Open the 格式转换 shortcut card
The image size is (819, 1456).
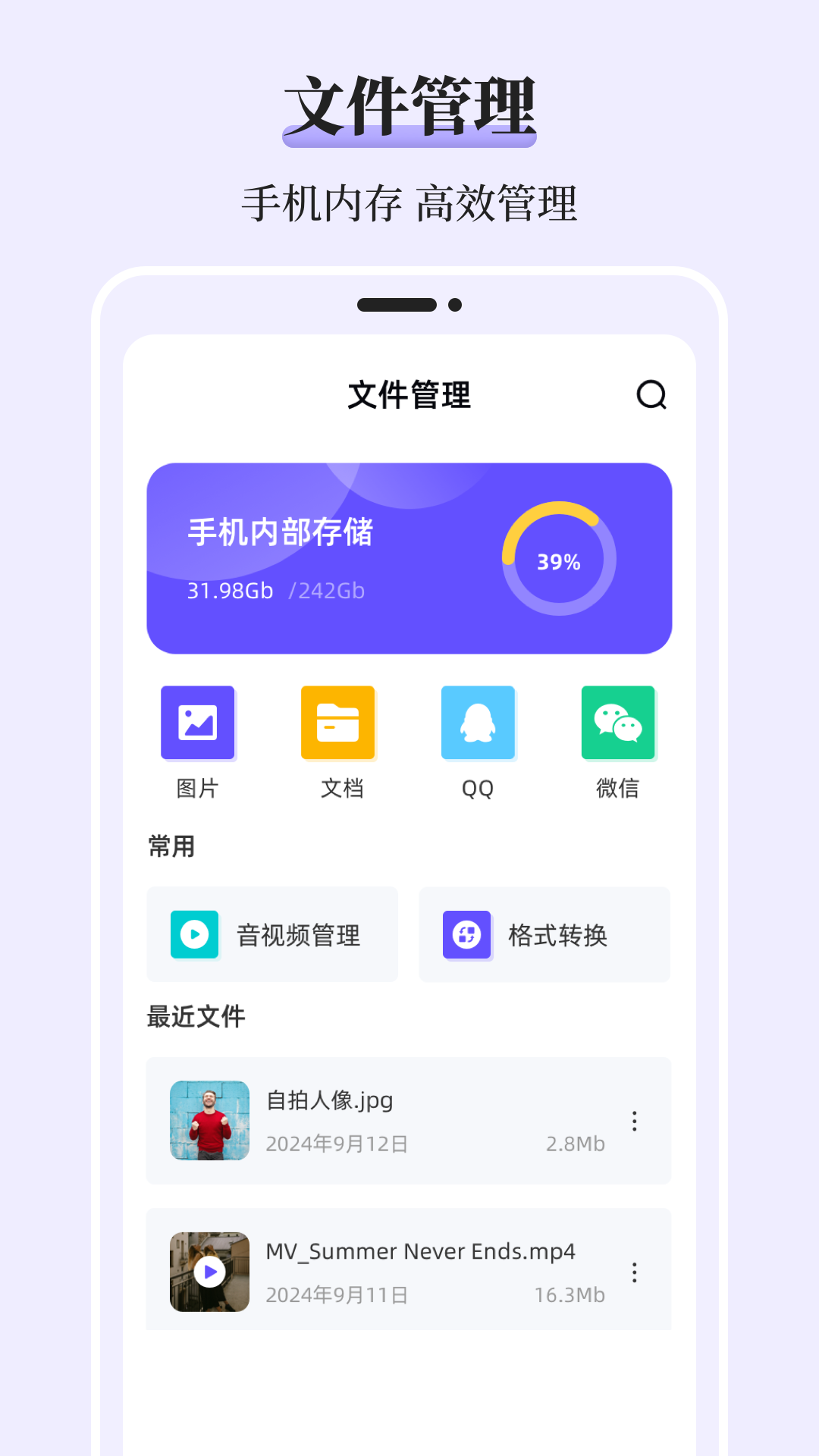[x=544, y=934]
